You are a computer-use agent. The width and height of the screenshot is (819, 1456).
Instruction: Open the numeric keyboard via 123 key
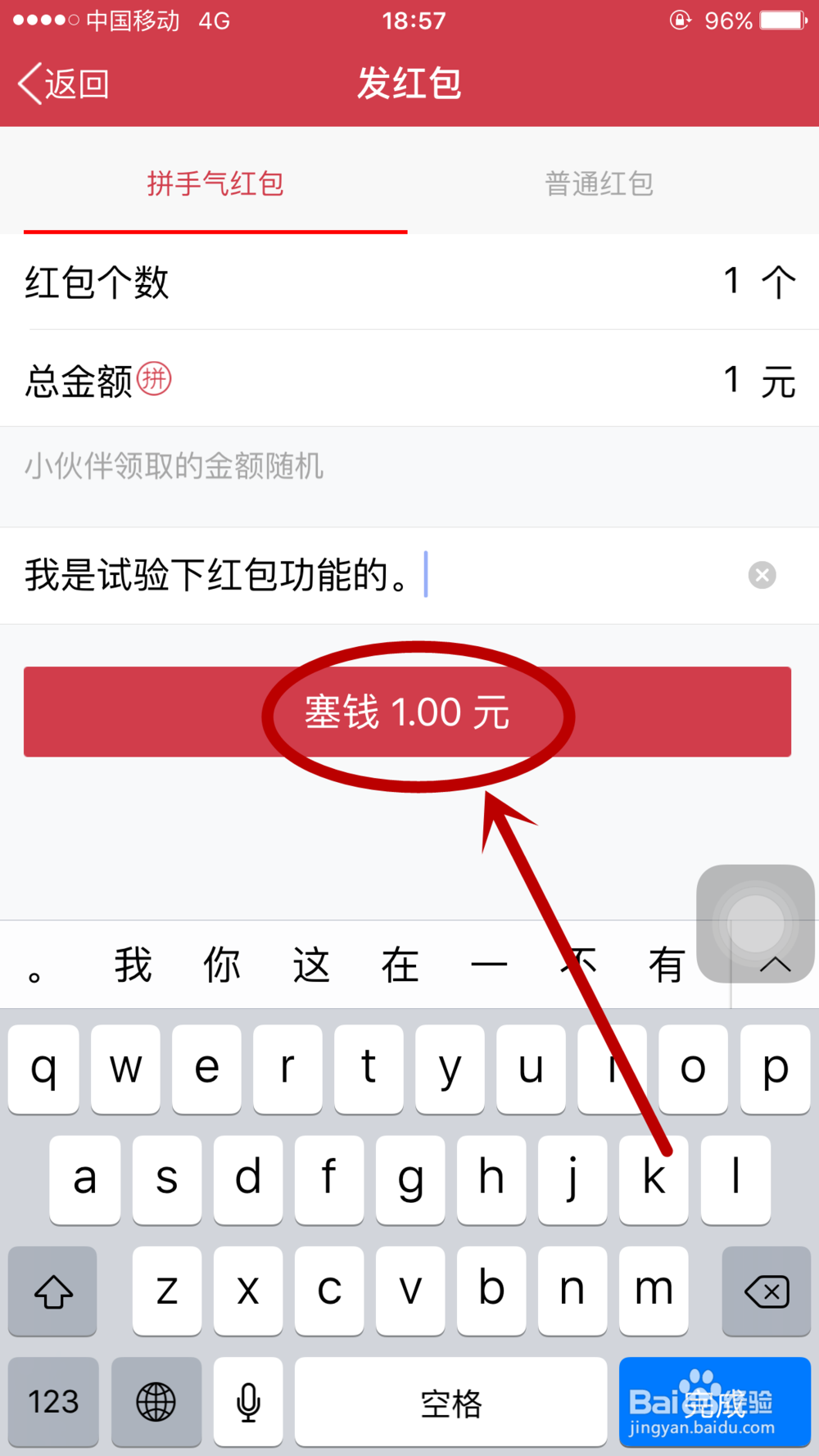point(52,1402)
